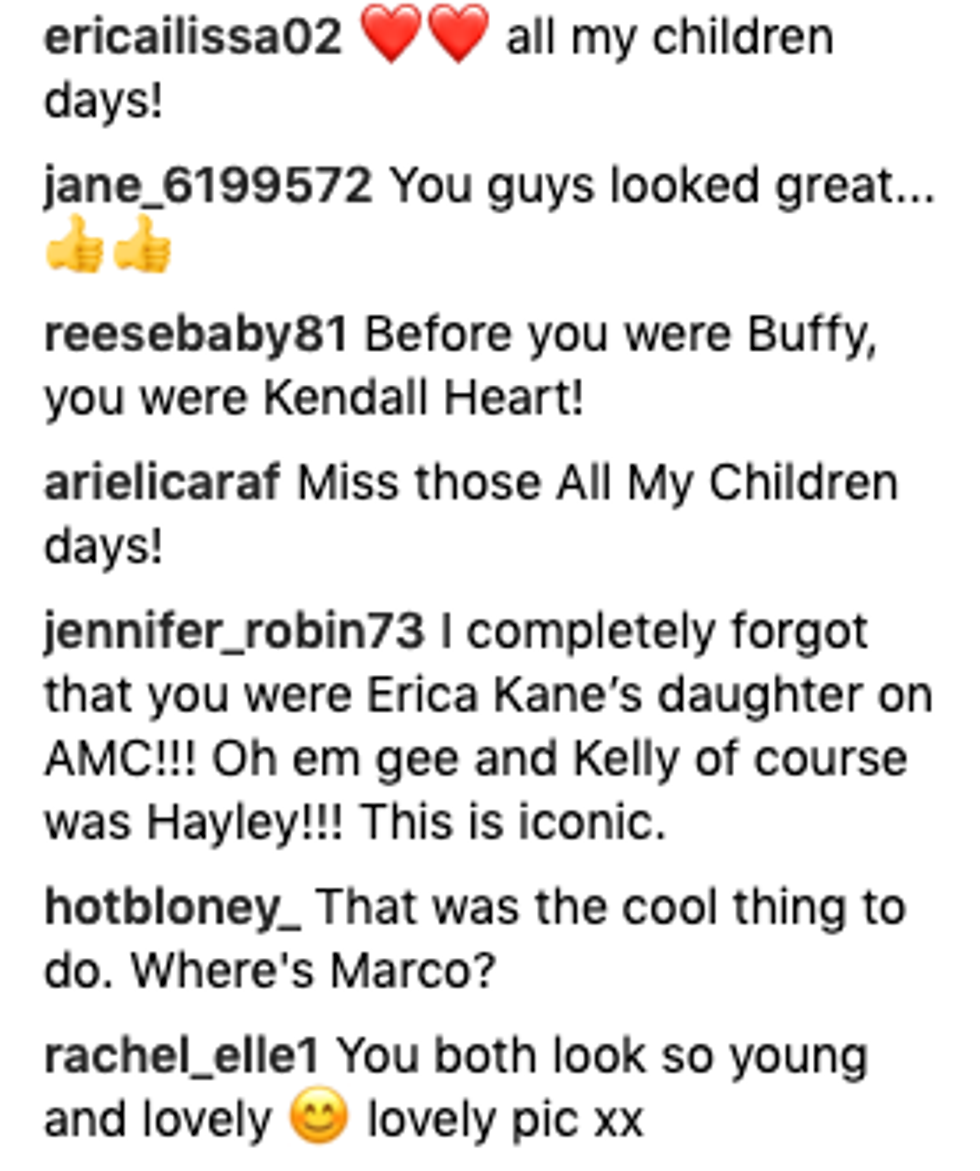Viewport: 980px width, 1171px height.
Task: Go to hotbloney_'s profile
Action: (178, 908)
